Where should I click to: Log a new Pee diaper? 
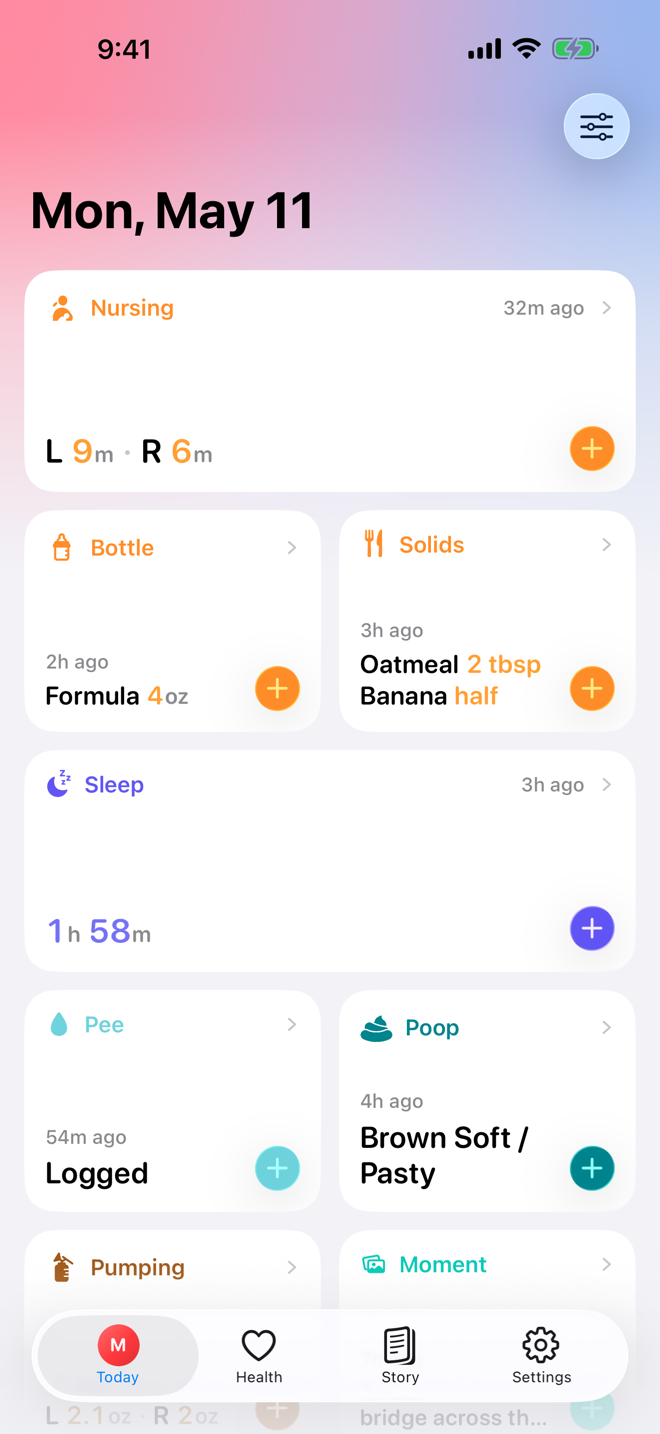[277, 1169]
